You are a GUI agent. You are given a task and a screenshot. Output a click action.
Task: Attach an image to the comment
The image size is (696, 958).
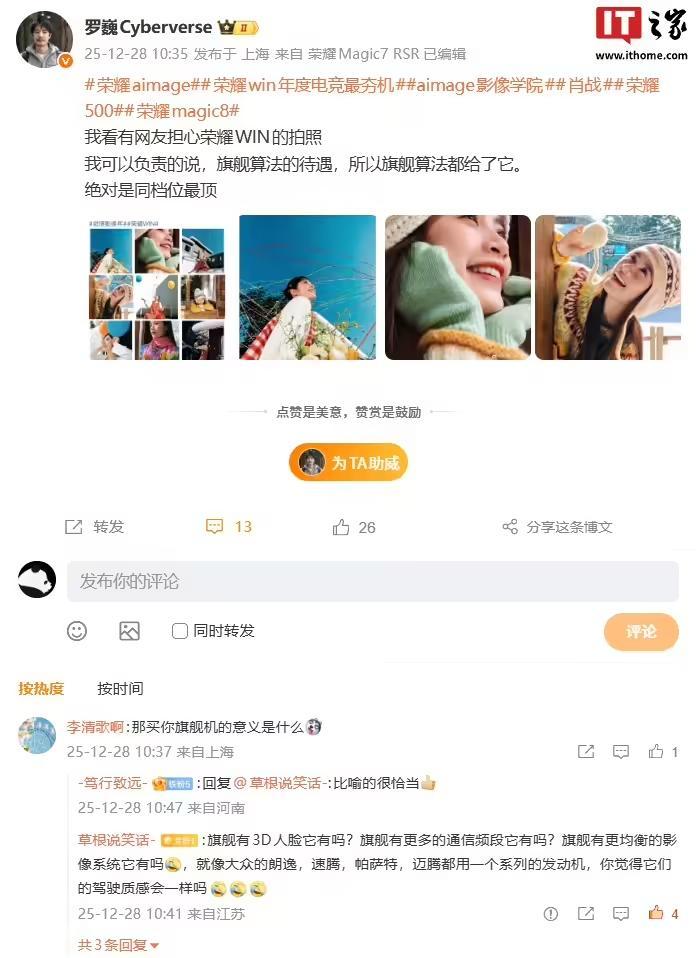[x=129, y=631]
